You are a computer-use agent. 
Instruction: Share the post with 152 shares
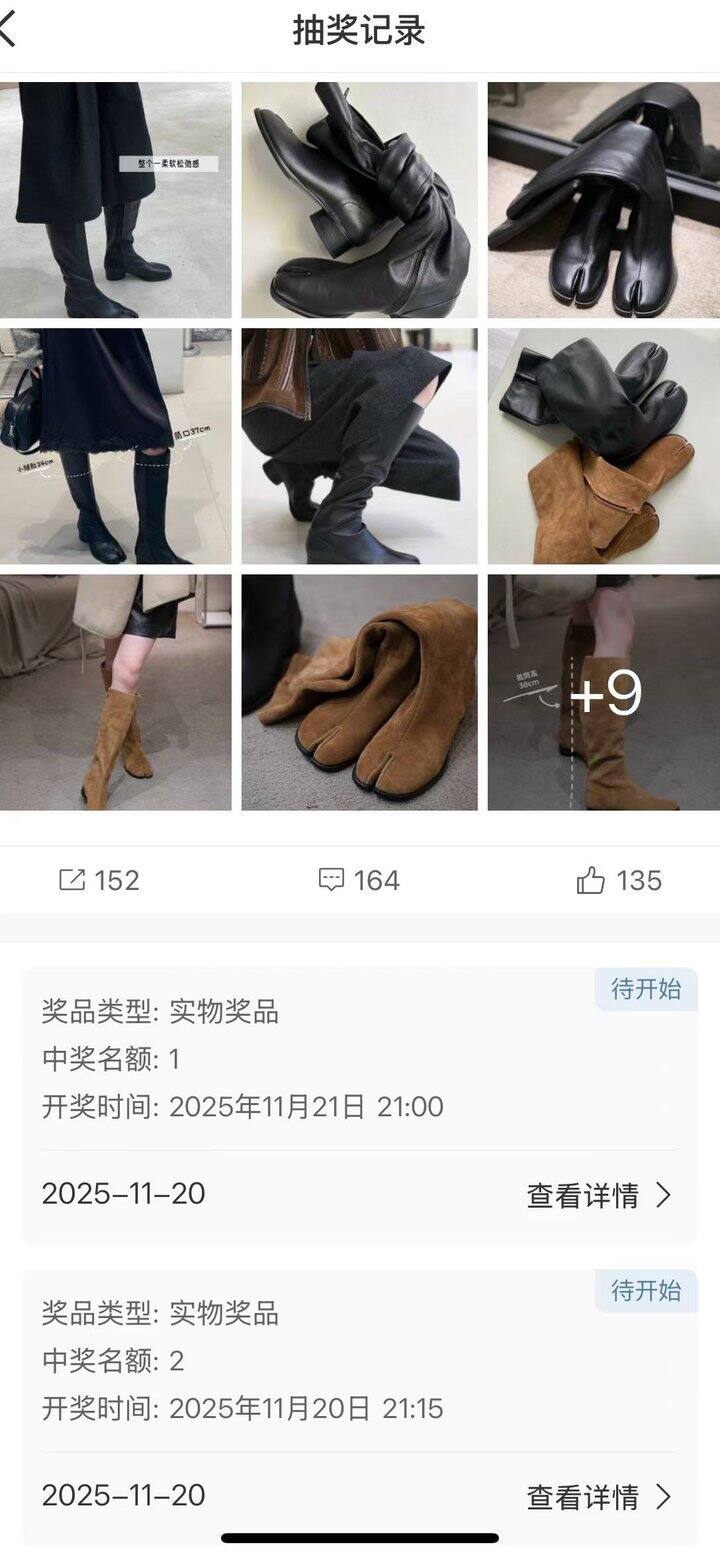99,880
